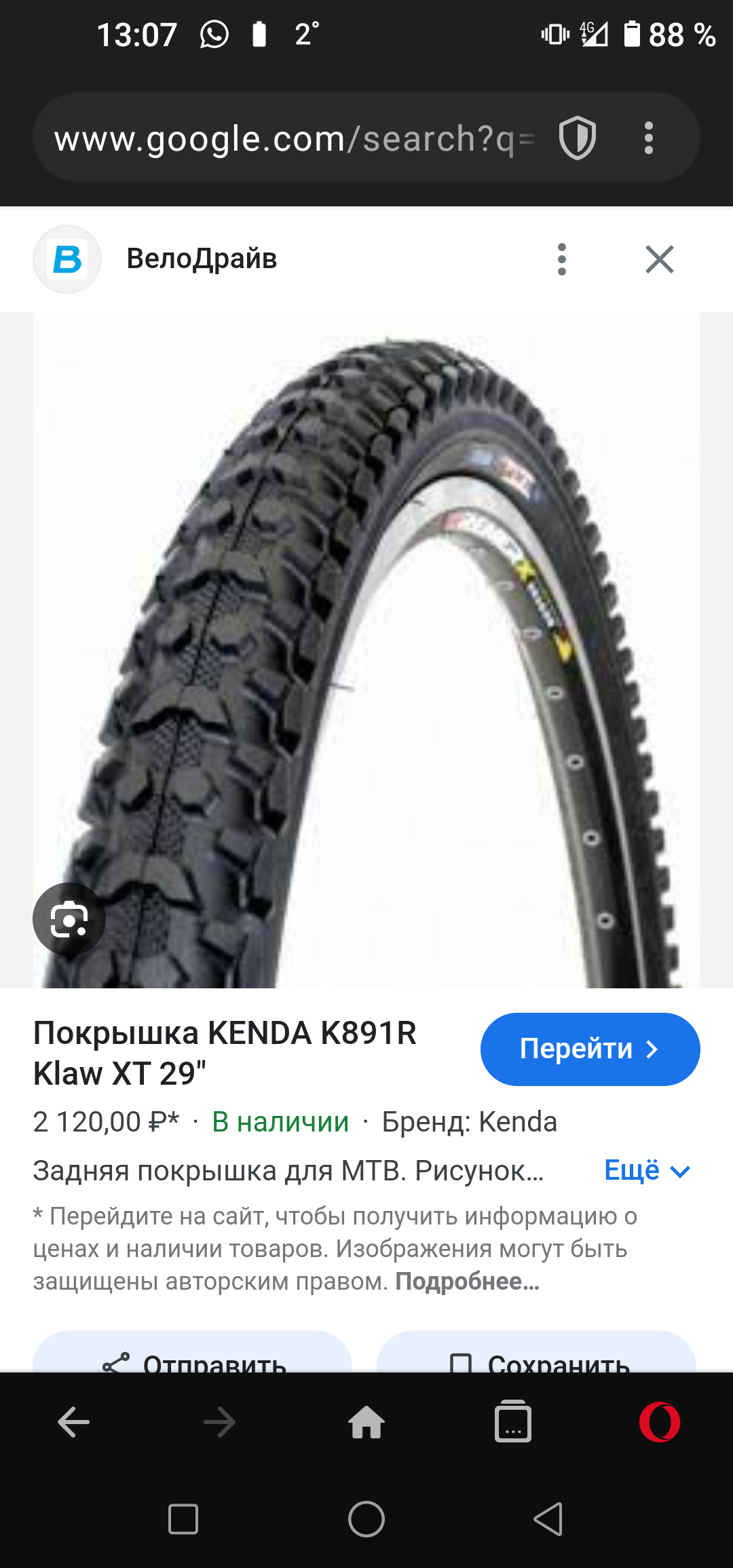Screen dimensions: 733x1568
Task: Open the browser tabs overview icon
Action: [513, 1422]
